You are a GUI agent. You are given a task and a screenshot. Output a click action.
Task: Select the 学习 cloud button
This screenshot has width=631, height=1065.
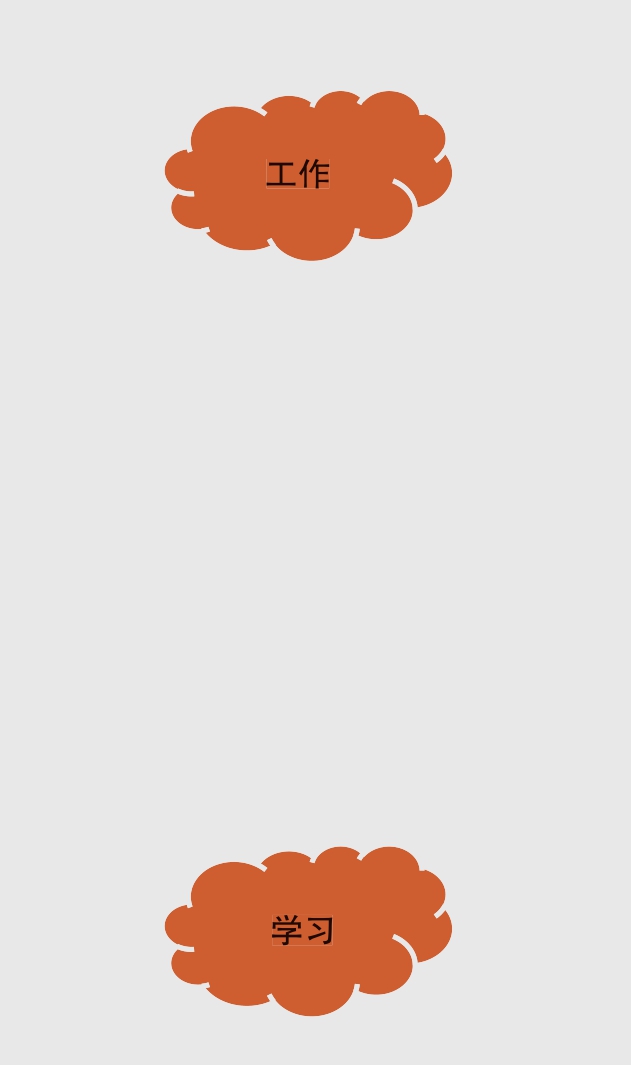point(302,930)
